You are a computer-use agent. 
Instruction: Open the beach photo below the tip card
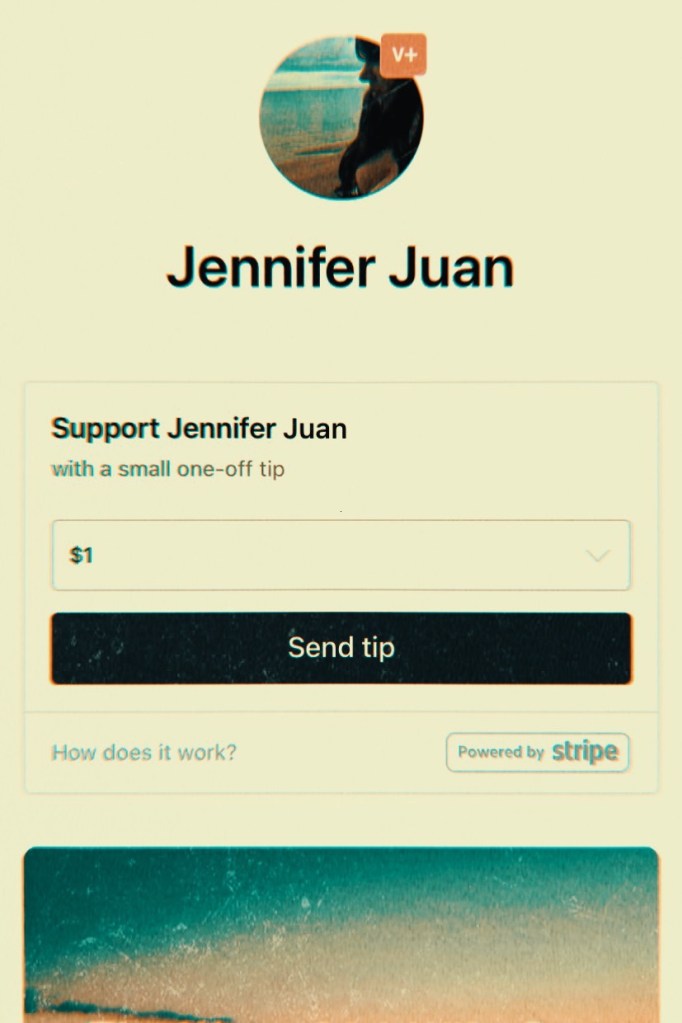(341, 934)
